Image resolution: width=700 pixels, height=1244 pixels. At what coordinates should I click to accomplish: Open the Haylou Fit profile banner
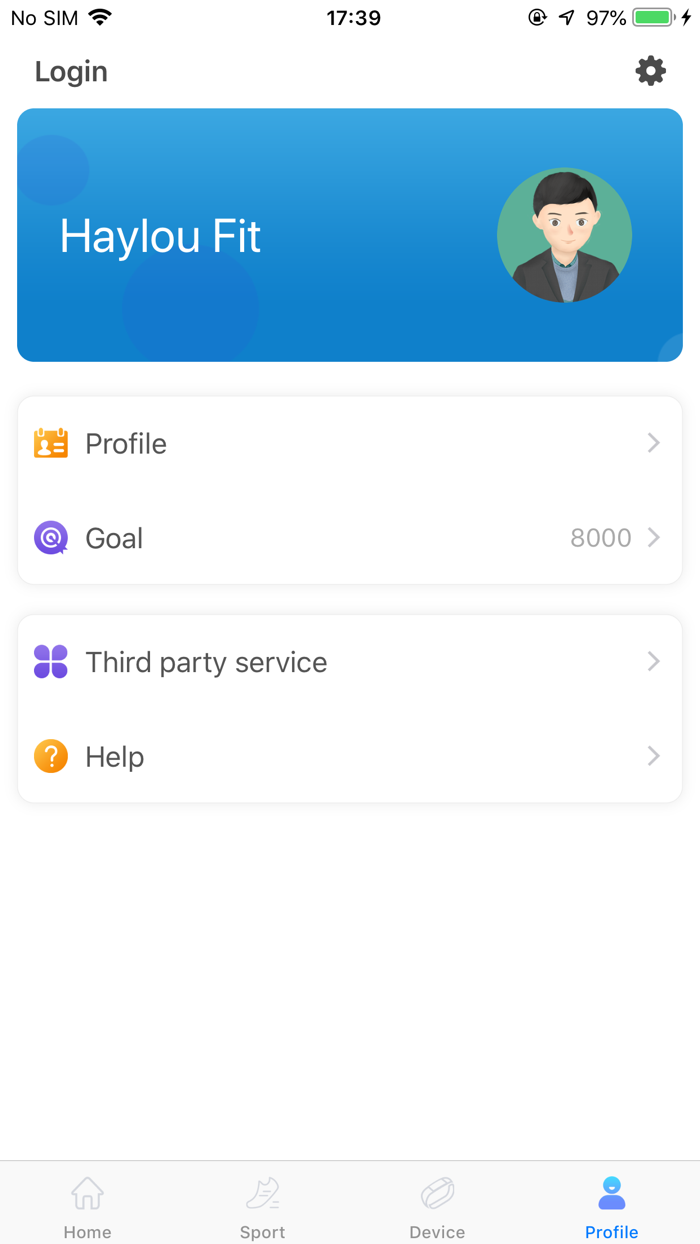coord(350,235)
